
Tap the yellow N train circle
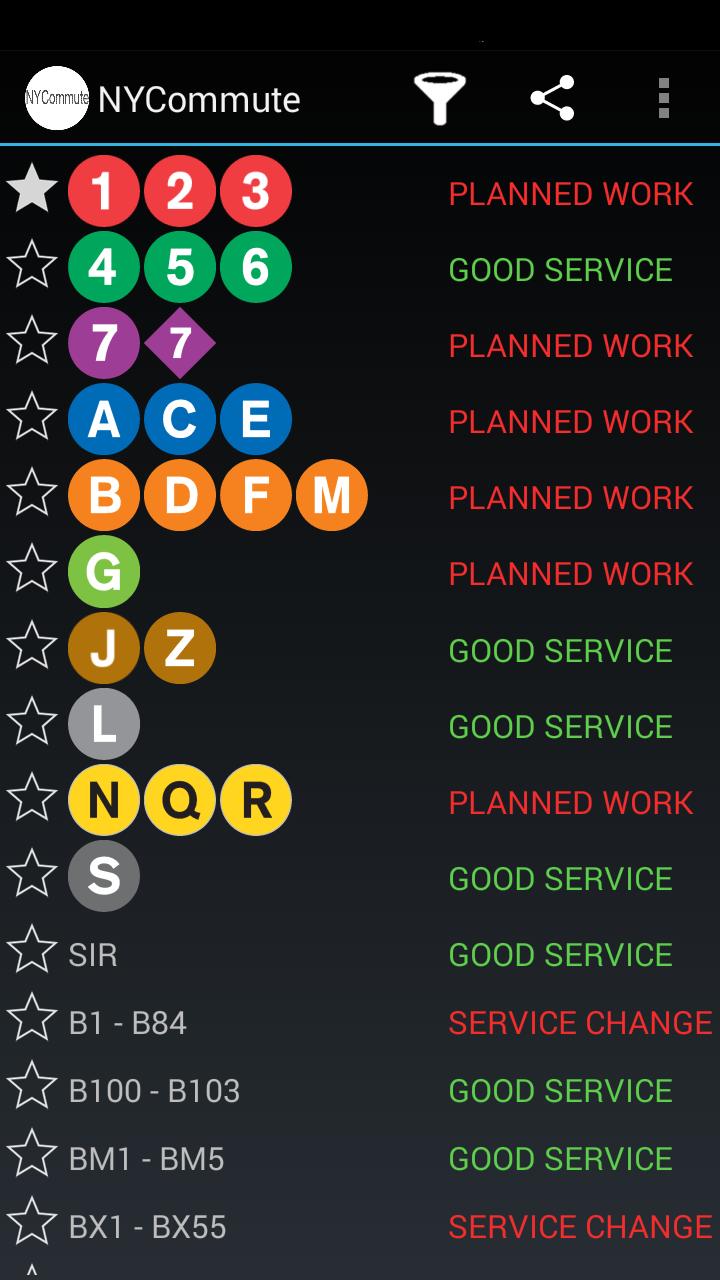[104, 800]
